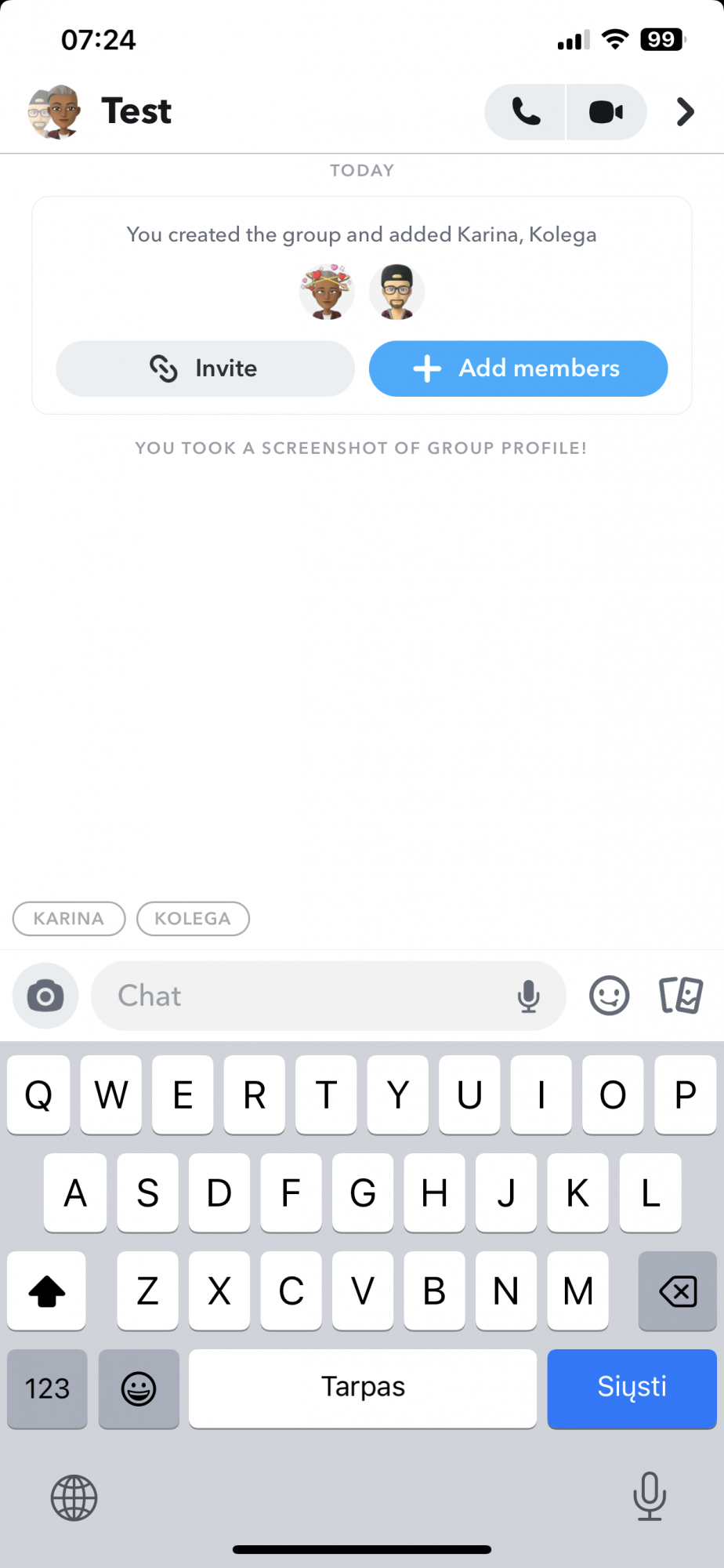Tap Karina's Bitmoji avatar
Viewport: 724px width, 1568px height.
point(327,292)
